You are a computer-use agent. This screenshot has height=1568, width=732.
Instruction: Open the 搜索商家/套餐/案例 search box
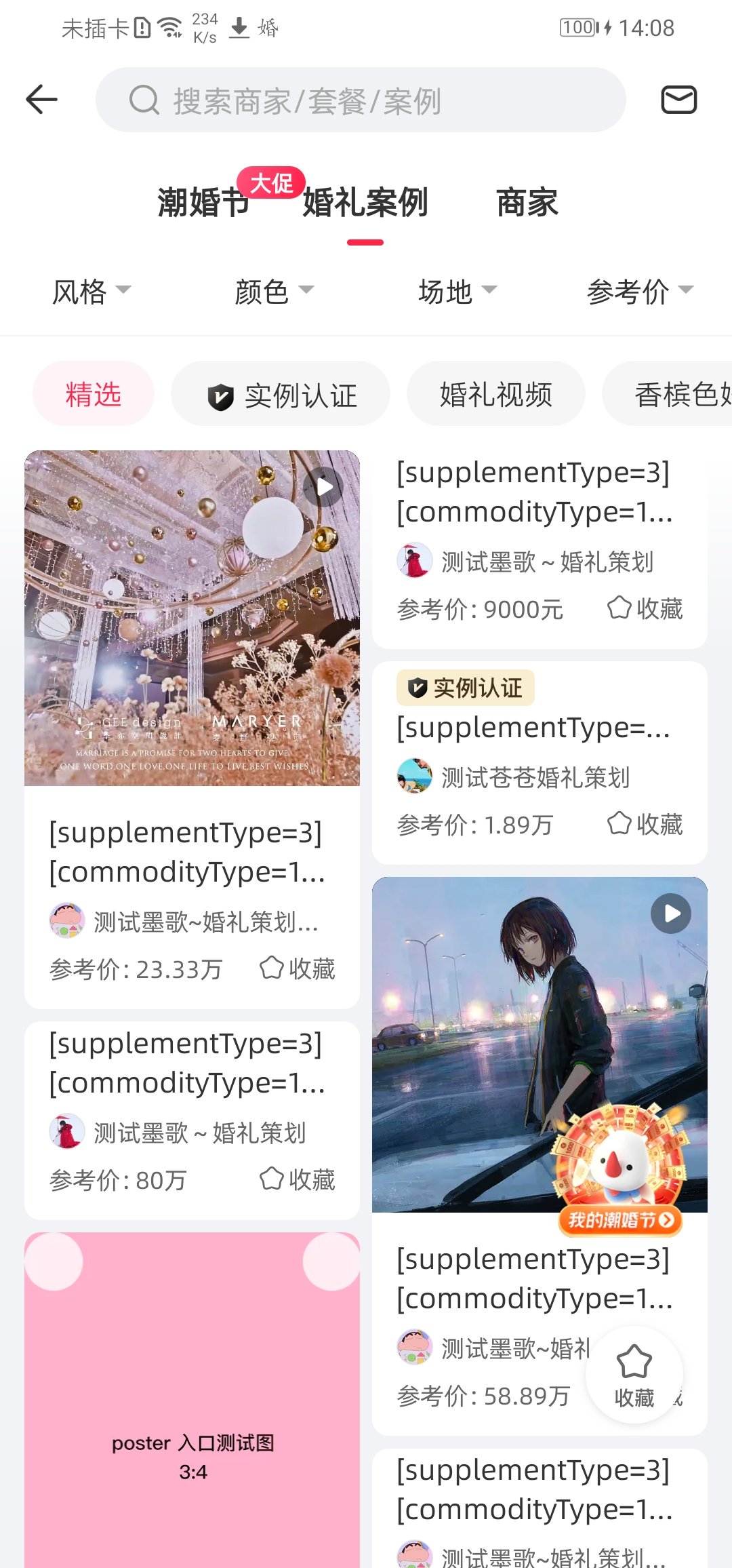pyautogui.click(x=360, y=100)
